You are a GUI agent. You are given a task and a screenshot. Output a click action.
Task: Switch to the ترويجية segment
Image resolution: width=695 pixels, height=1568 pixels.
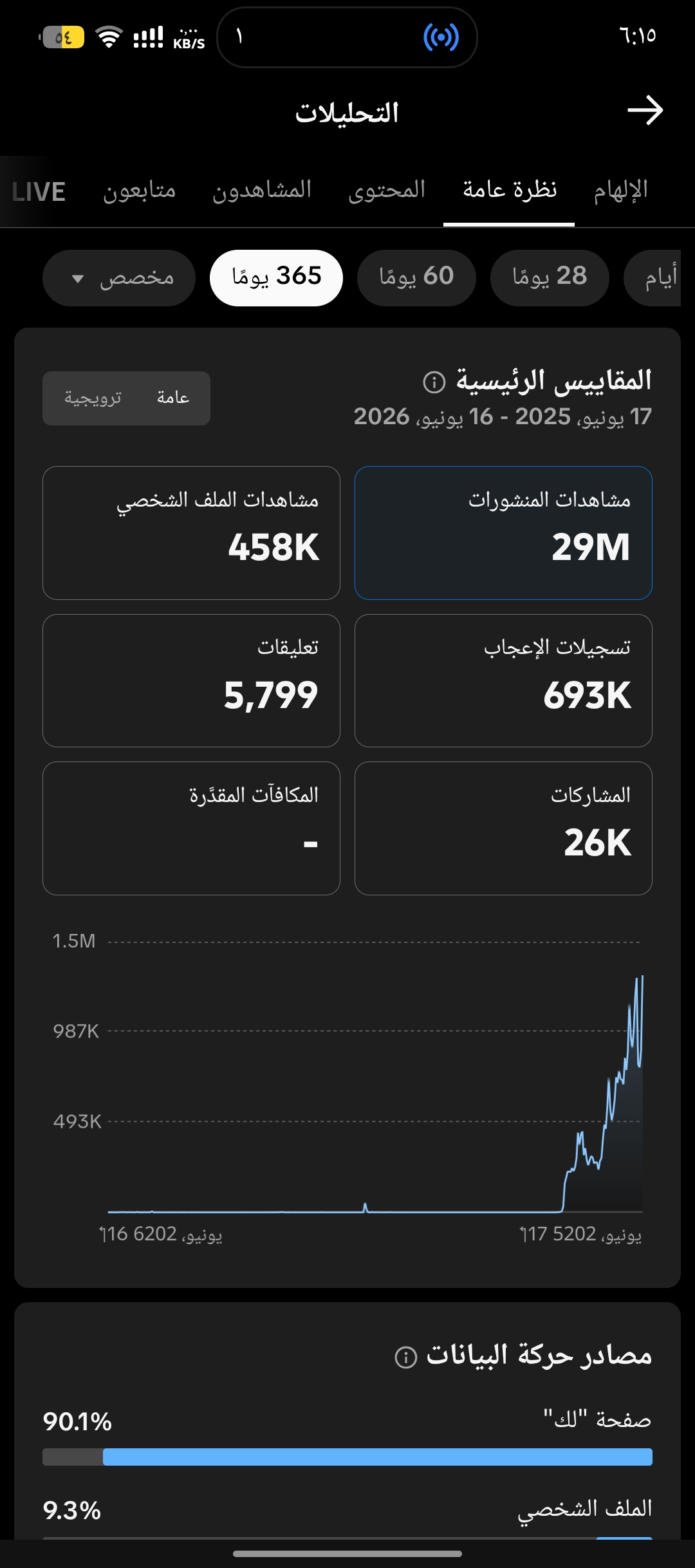pos(93,398)
